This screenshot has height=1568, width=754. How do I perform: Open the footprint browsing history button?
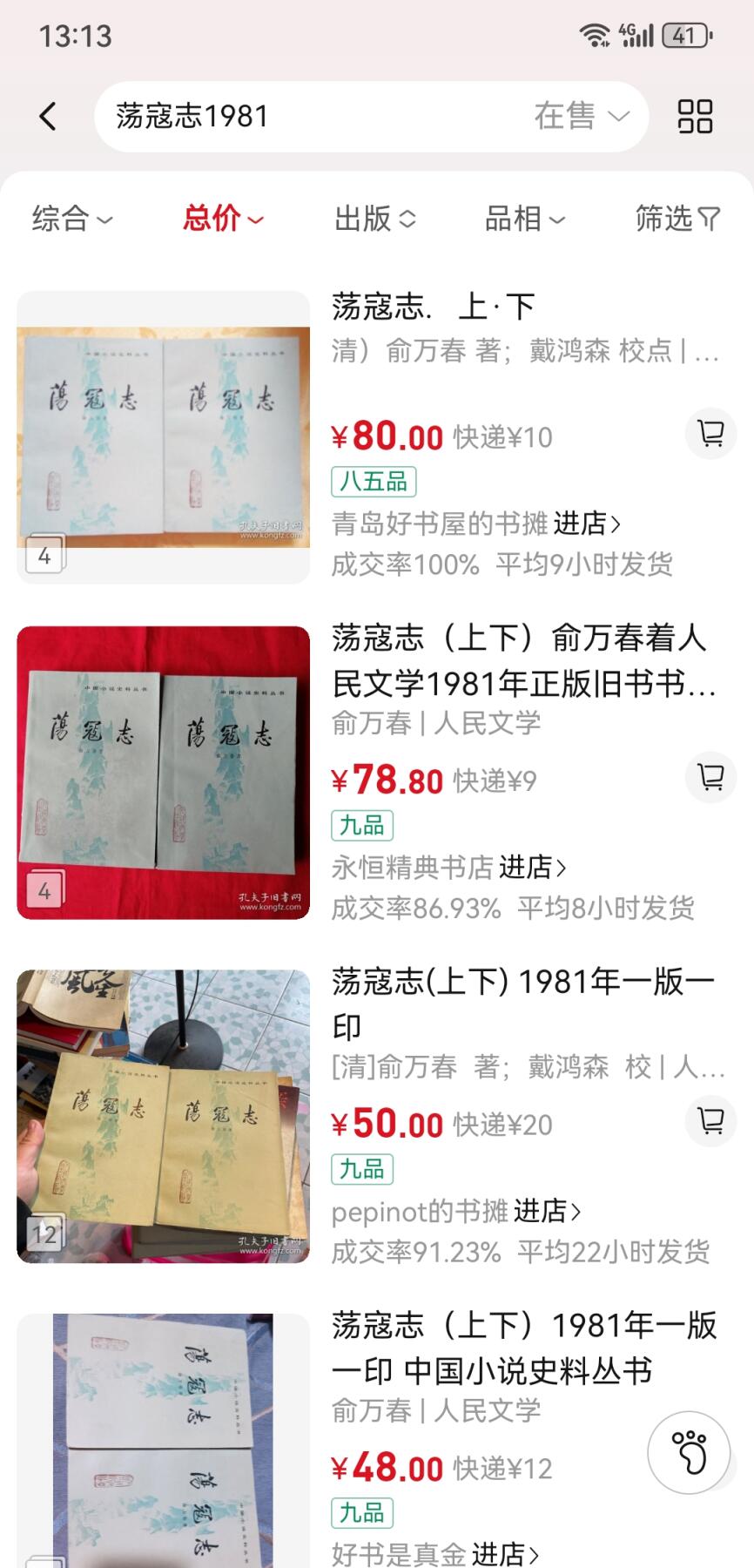pos(689,1452)
